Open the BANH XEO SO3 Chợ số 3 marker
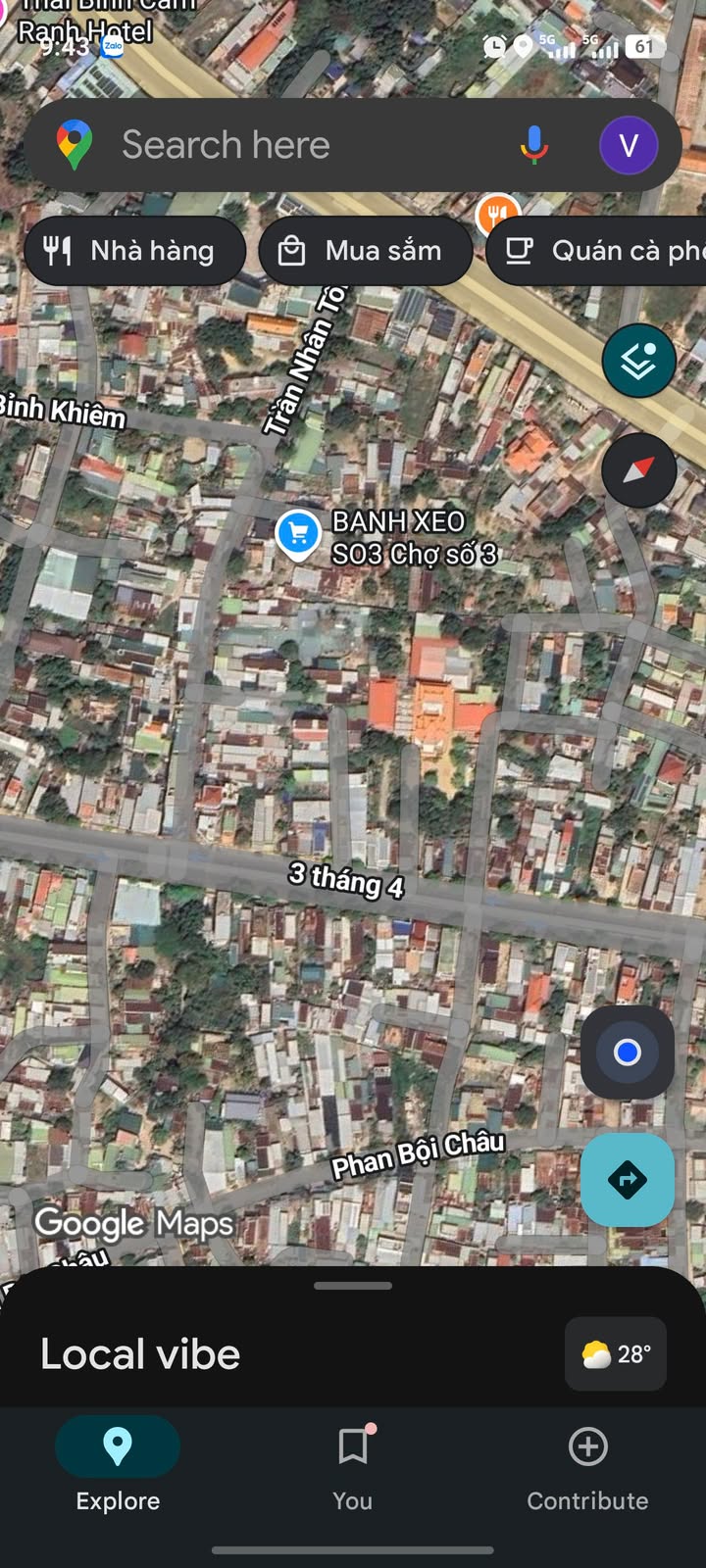Image resolution: width=706 pixels, height=1568 pixels. 298,534
